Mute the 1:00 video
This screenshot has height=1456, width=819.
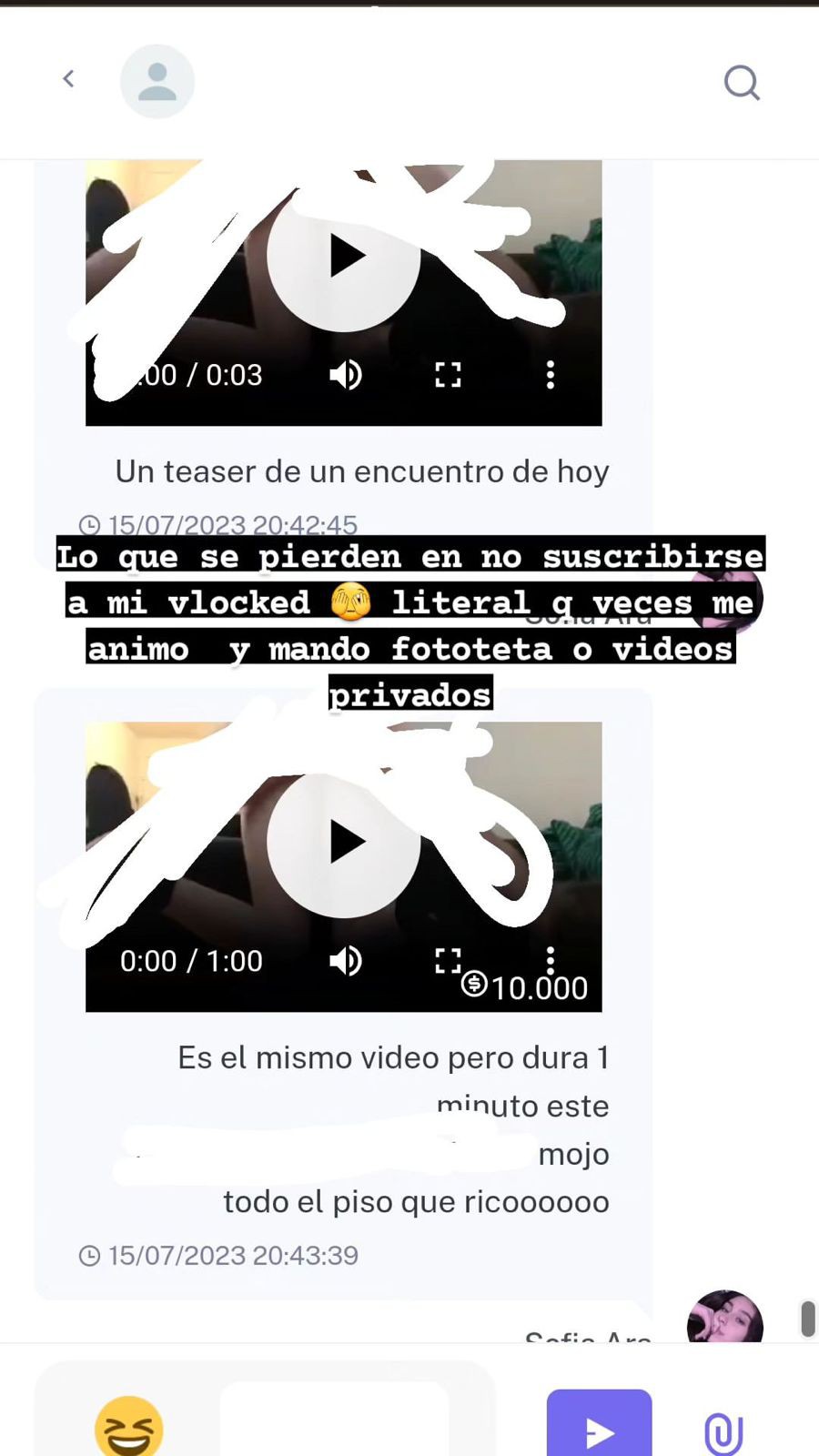coord(346,961)
